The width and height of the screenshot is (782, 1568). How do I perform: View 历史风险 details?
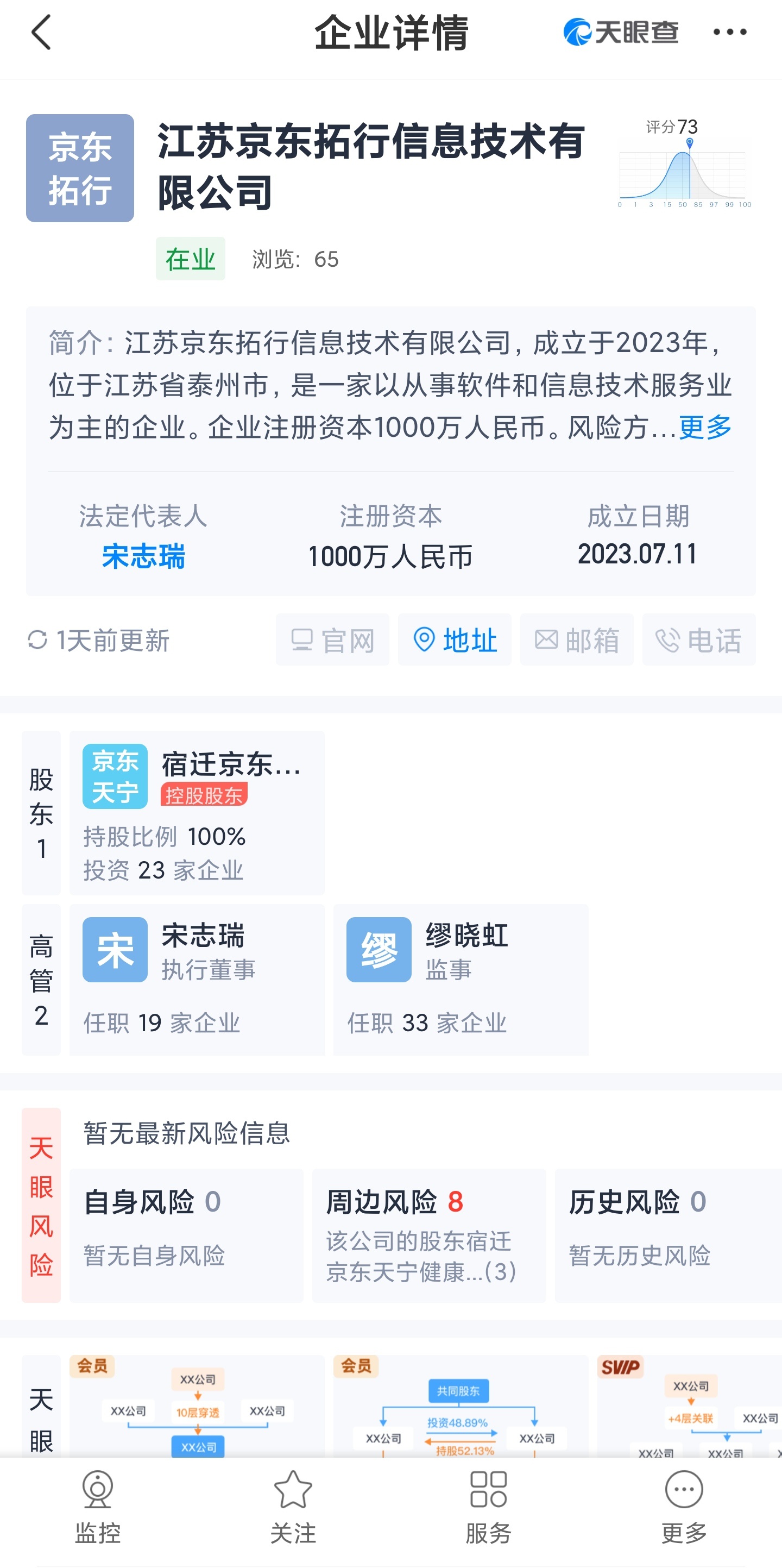[x=668, y=1235]
